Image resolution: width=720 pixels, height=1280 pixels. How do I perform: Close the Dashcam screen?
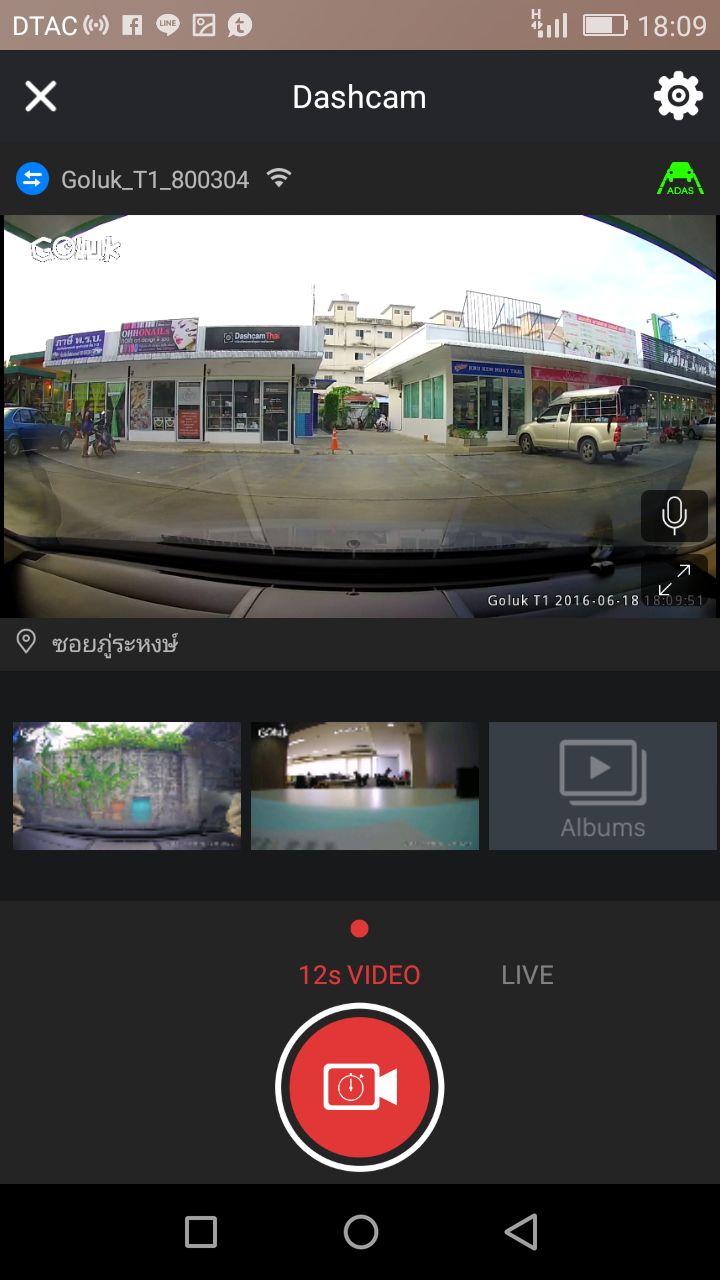click(41, 97)
